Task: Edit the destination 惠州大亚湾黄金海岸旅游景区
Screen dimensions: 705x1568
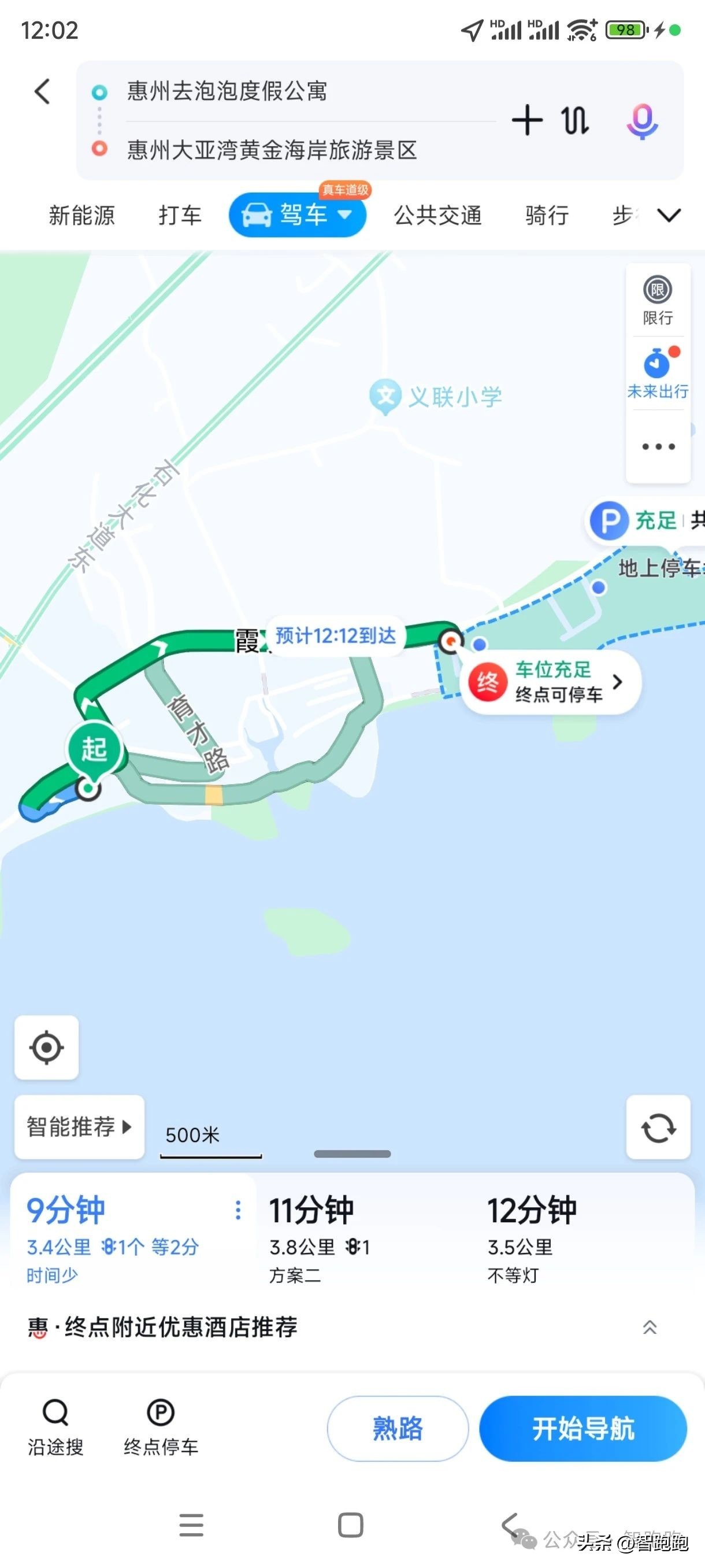Action: (271, 150)
